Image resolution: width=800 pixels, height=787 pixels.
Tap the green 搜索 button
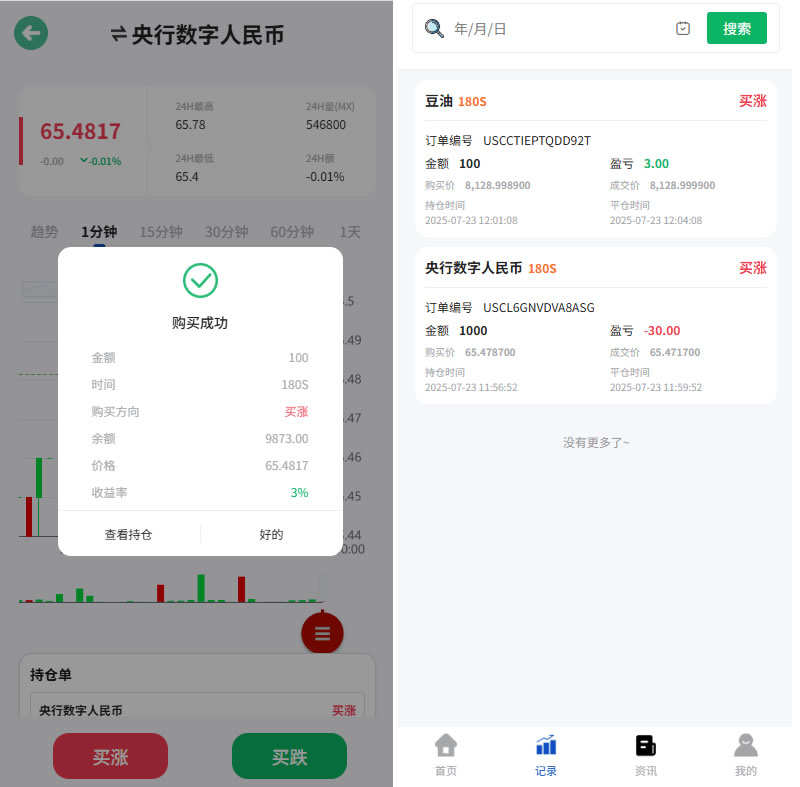pos(736,29)
